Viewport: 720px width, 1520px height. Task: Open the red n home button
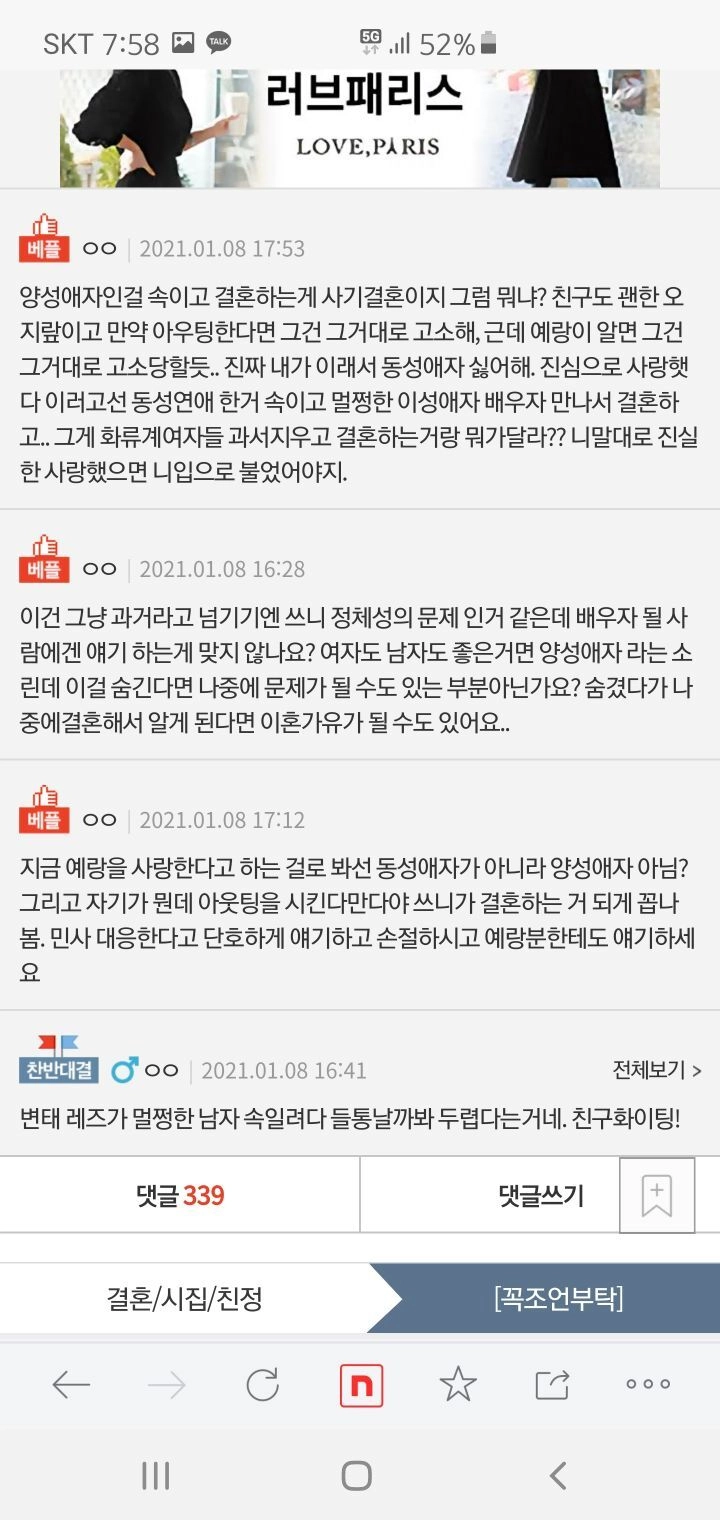click(x=361, y=1385)
